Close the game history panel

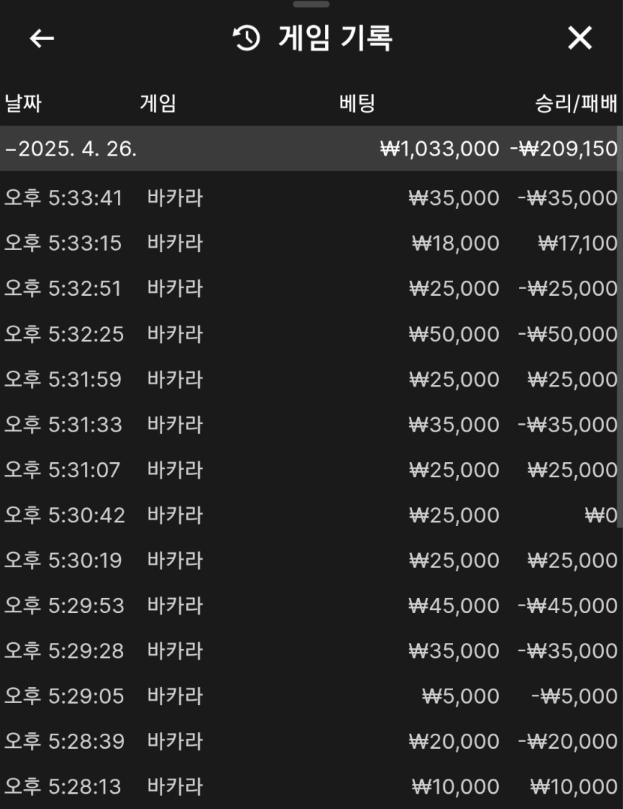580,39
